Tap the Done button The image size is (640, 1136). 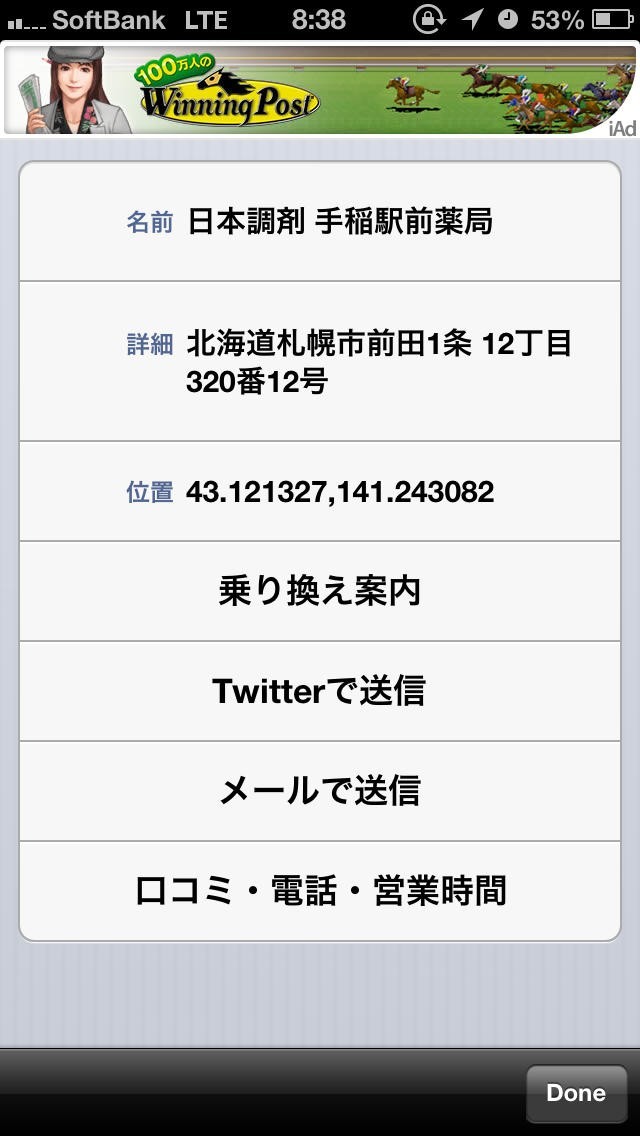(575, 1093)
